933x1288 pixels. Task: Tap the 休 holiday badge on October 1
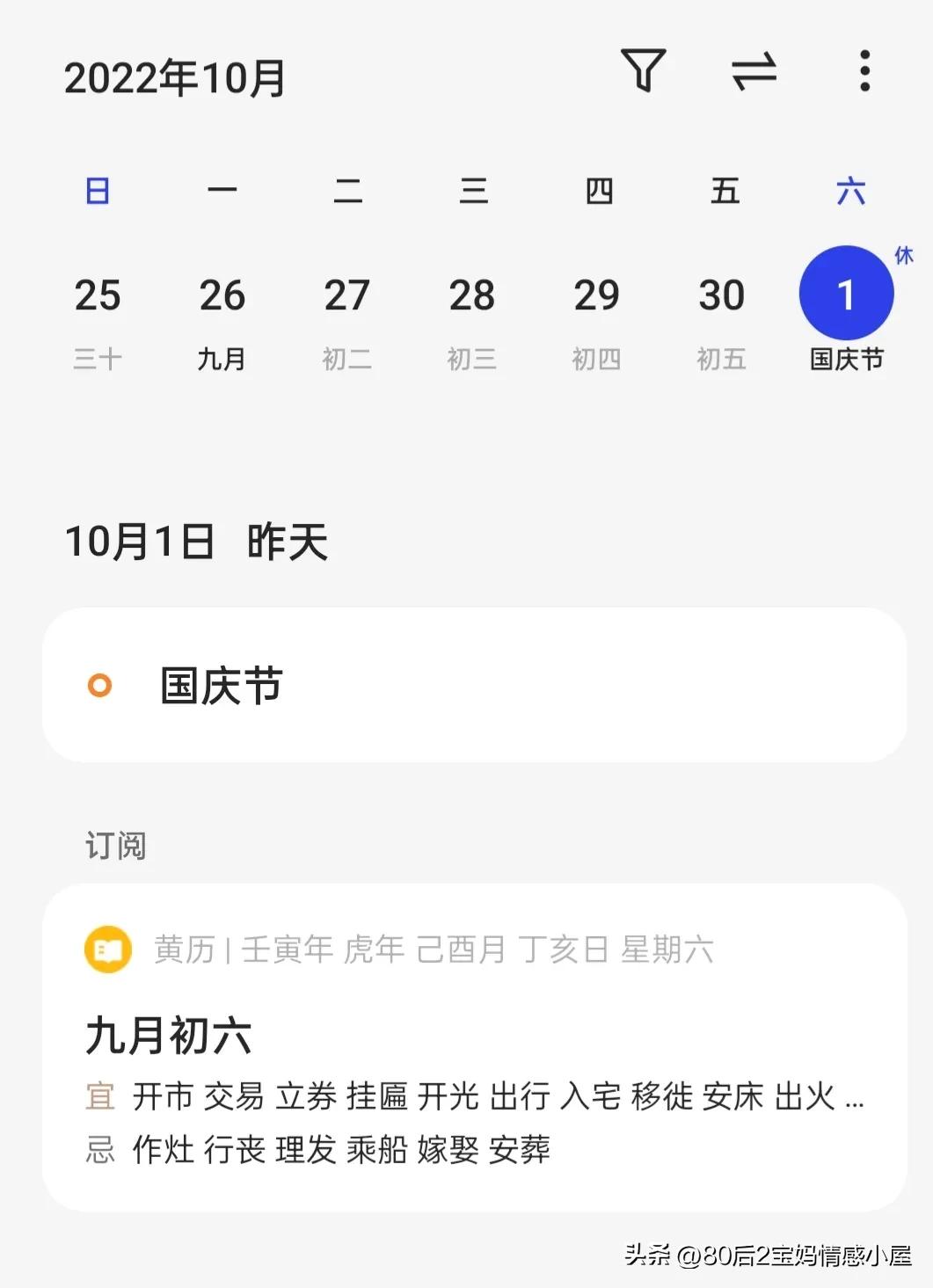click(x=905, y=255)
